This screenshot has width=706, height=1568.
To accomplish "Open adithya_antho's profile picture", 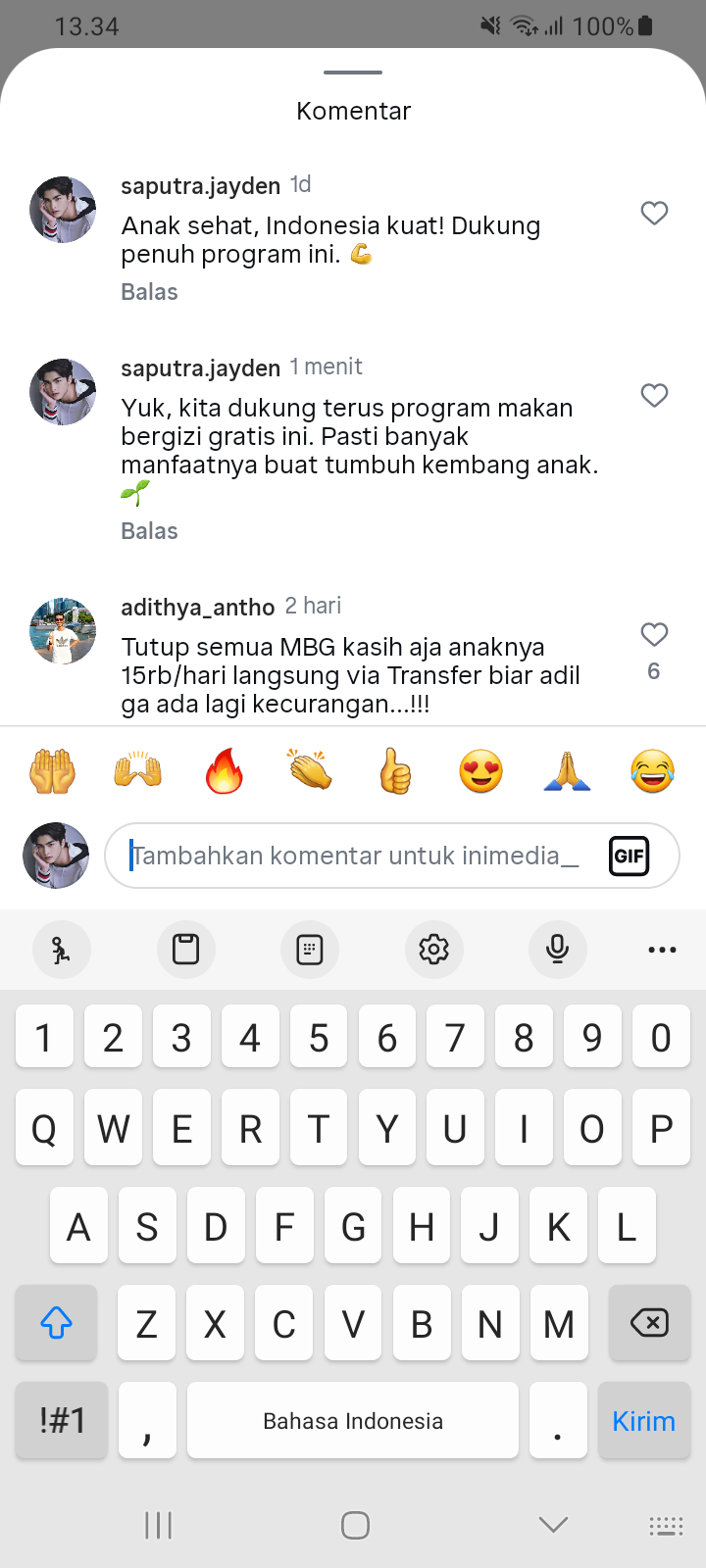I will [63, 631].
